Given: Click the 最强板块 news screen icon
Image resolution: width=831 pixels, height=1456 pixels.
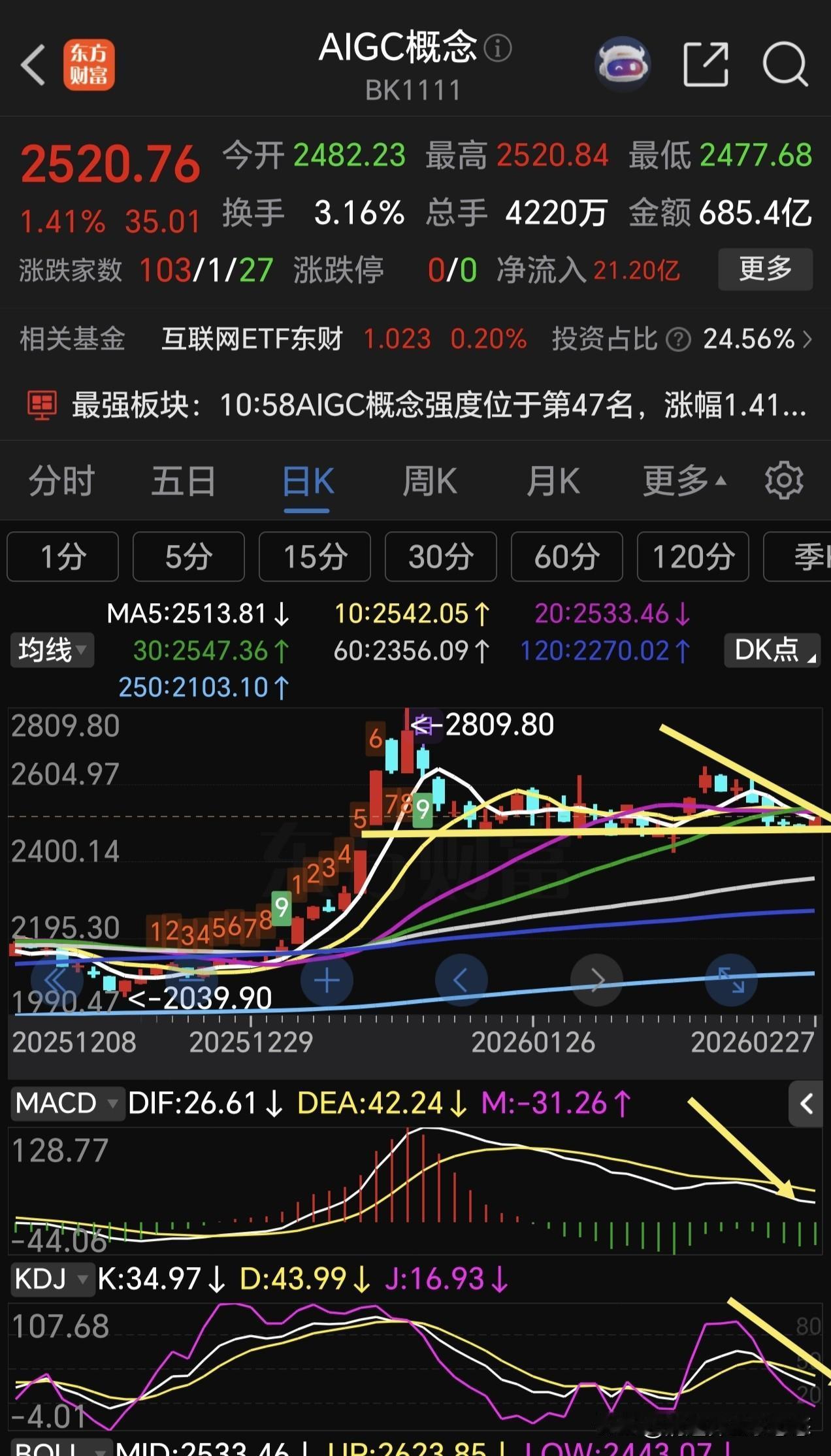Looking at the screenshot, I should (x=41, y=405).
